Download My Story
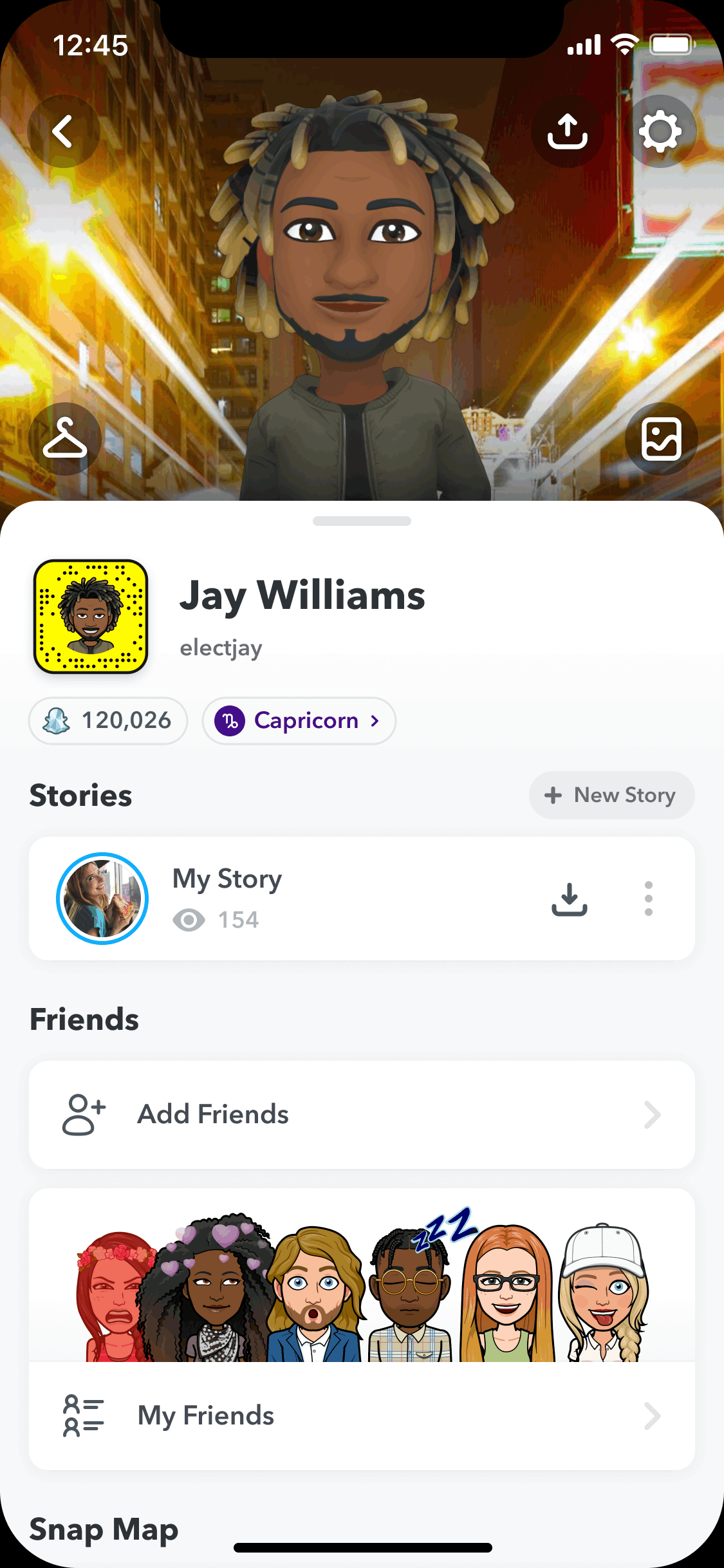724x1568 pixels. pos(570,899)
